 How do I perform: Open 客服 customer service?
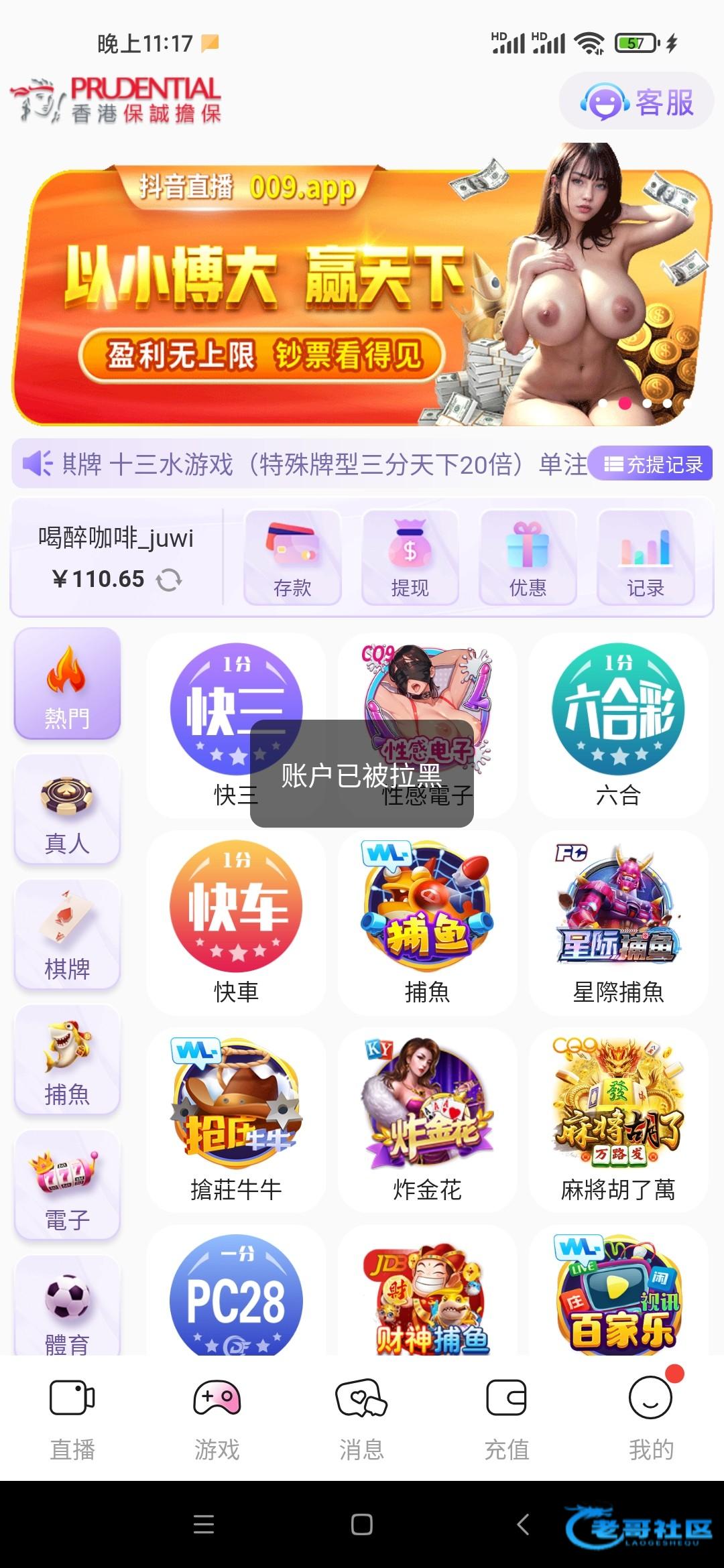tap(636, 102)
